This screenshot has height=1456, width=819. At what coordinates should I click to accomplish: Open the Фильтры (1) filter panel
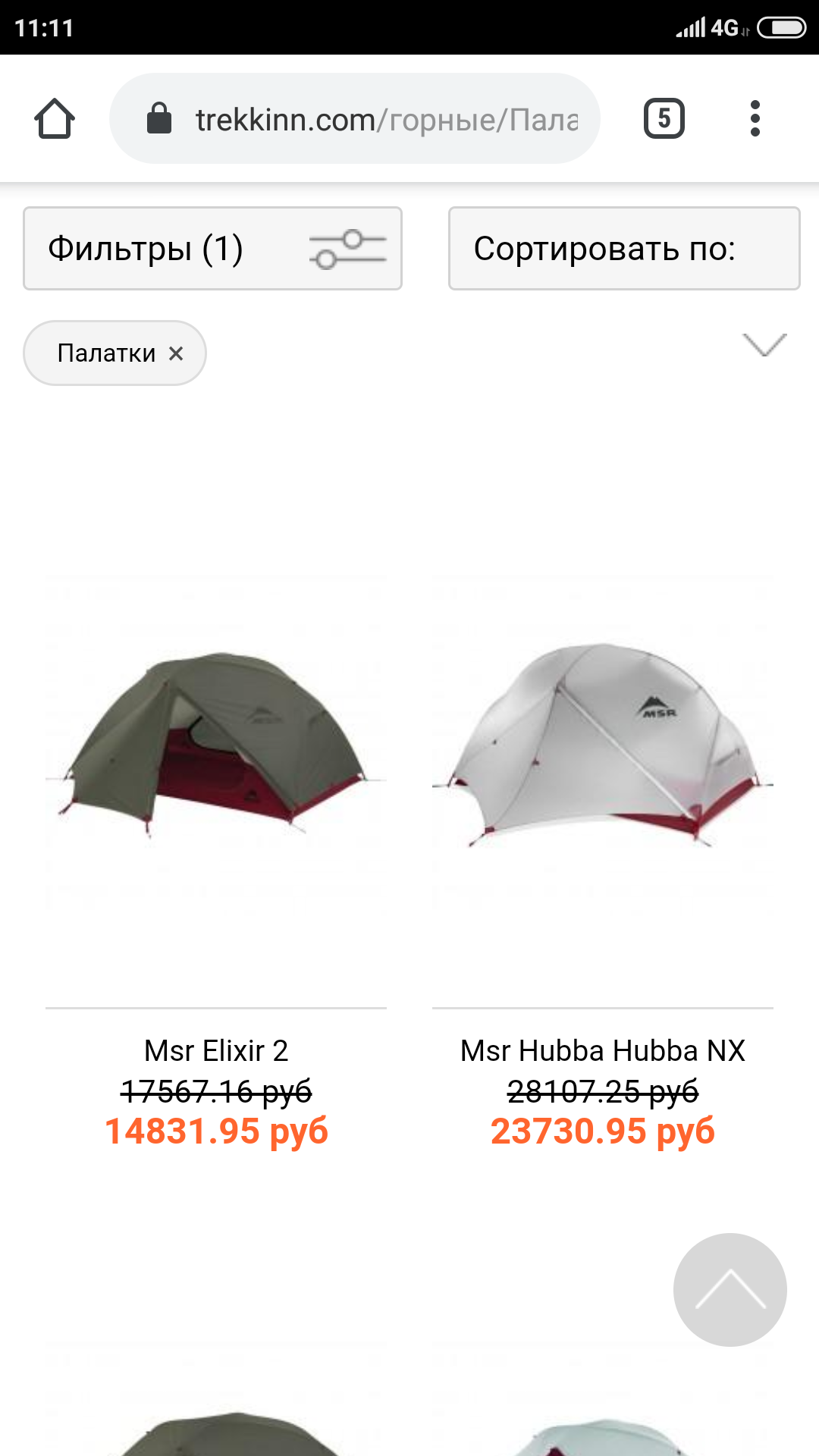(x=212, y=249)
